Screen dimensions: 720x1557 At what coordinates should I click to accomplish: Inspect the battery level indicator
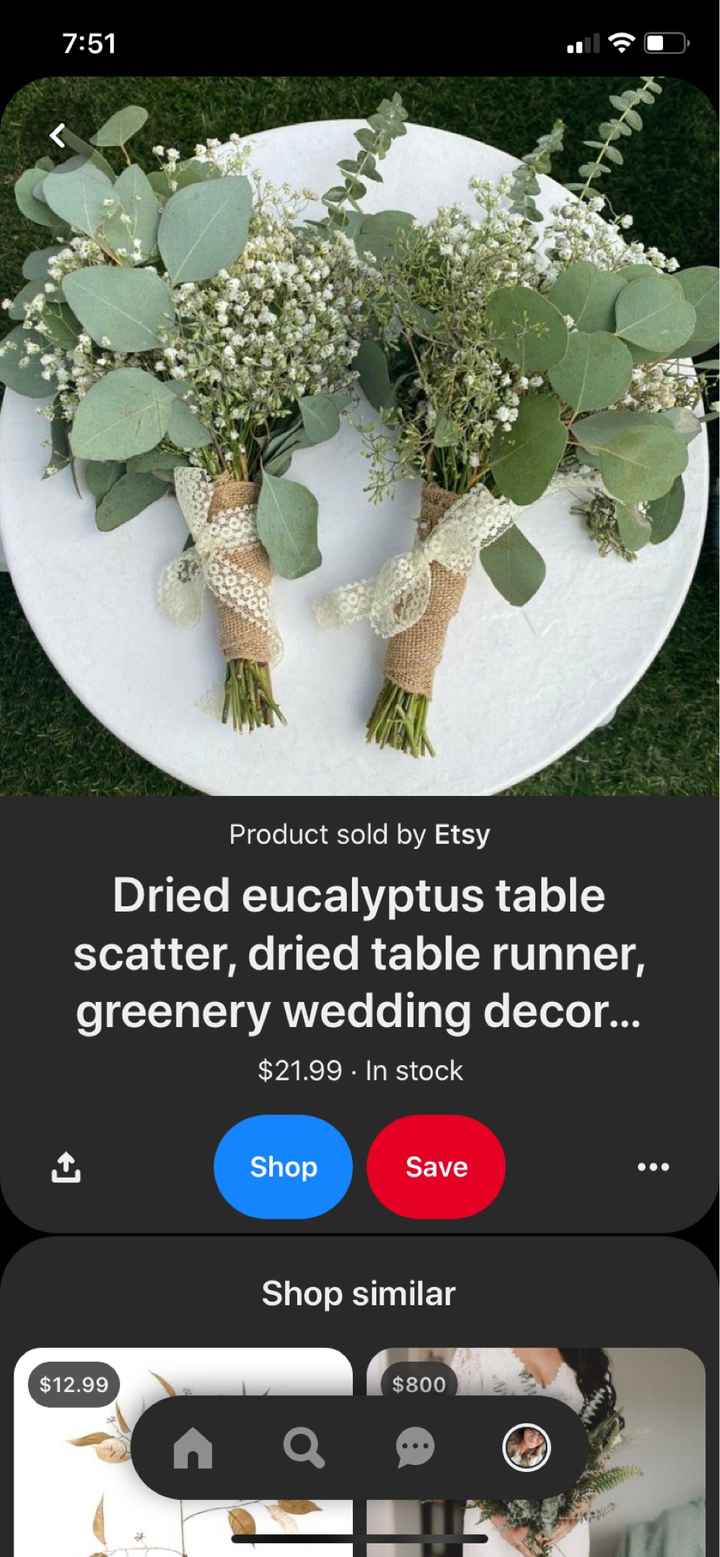[669, 42]
